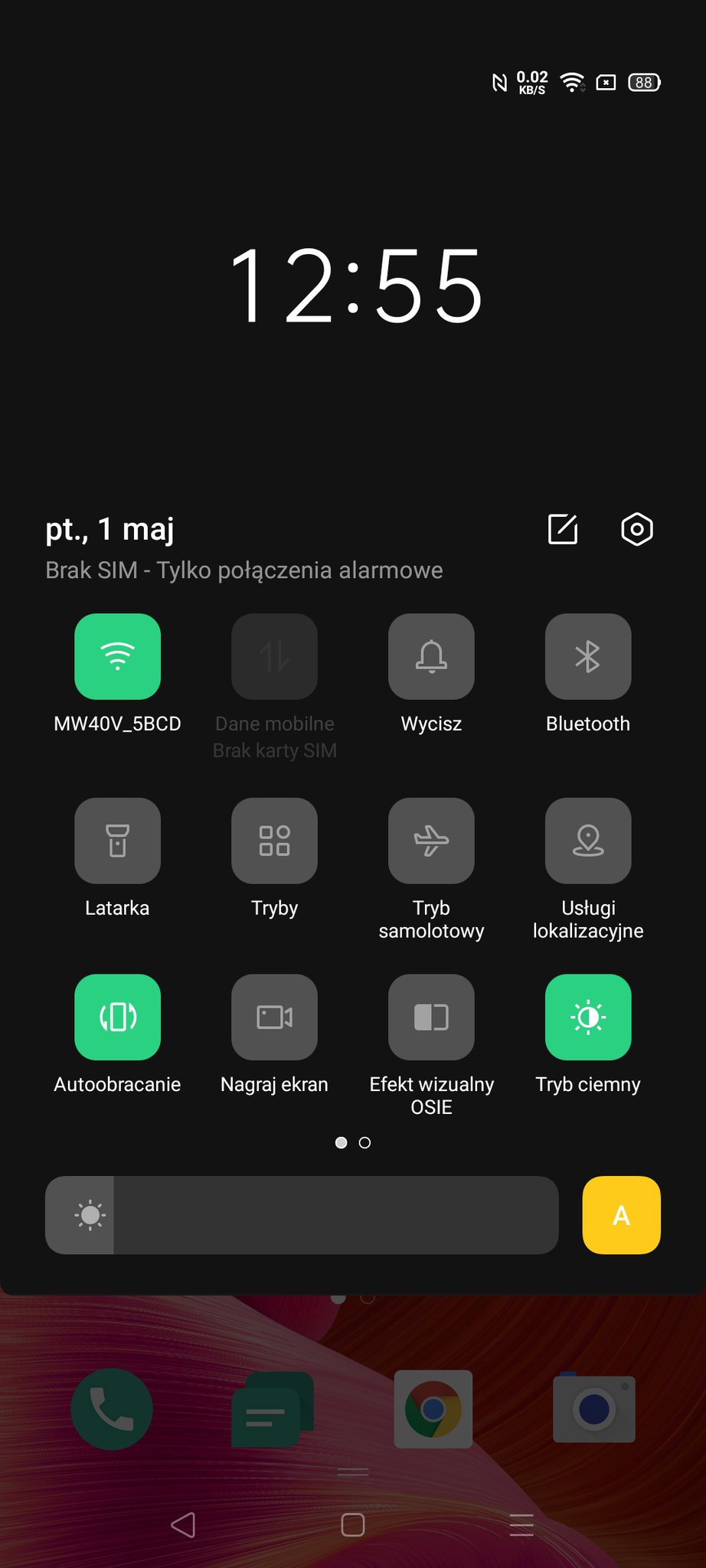The height and width of the screenshot is (1568, 706).
Task: Enable Efekt wizualny OSIE
Action: pos(431,1017)
